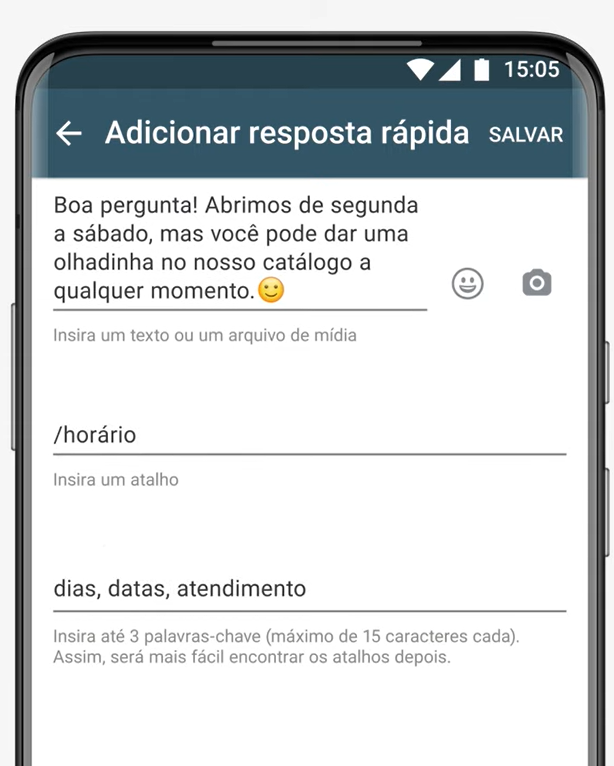The height and width of the screenshot is (766, 614).
Task: Edit the keywords field dias, datas, atendimento
Action: tap(308, 588)
